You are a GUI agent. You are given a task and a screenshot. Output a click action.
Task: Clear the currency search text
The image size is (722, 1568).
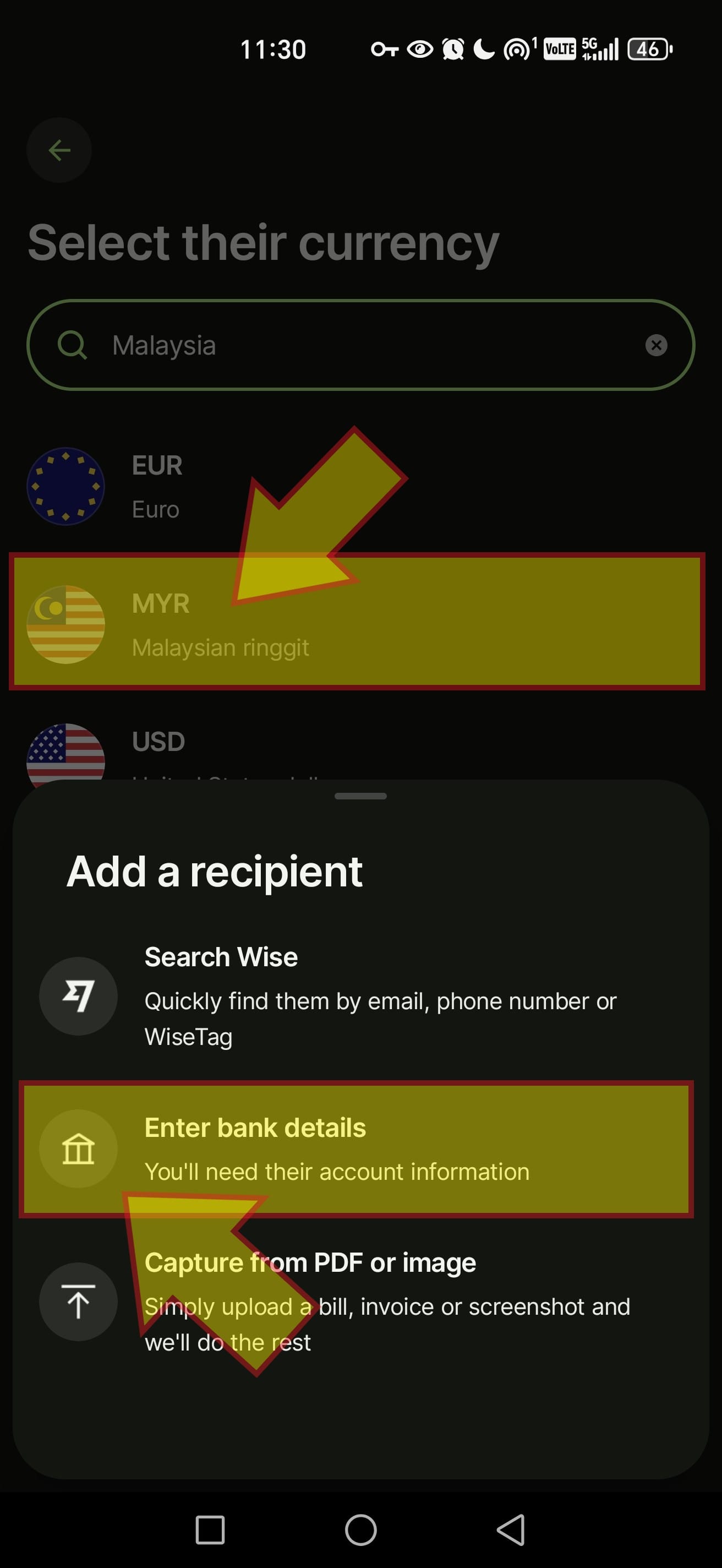656,345
